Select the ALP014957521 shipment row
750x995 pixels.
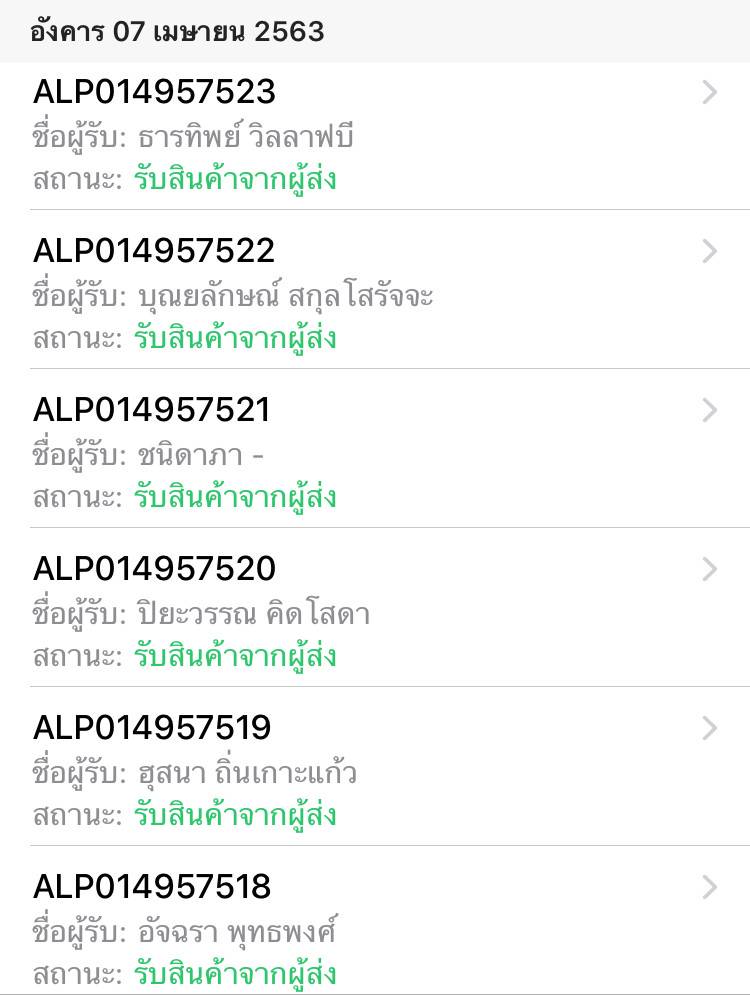pyautogui.click(x=375, y=453)
